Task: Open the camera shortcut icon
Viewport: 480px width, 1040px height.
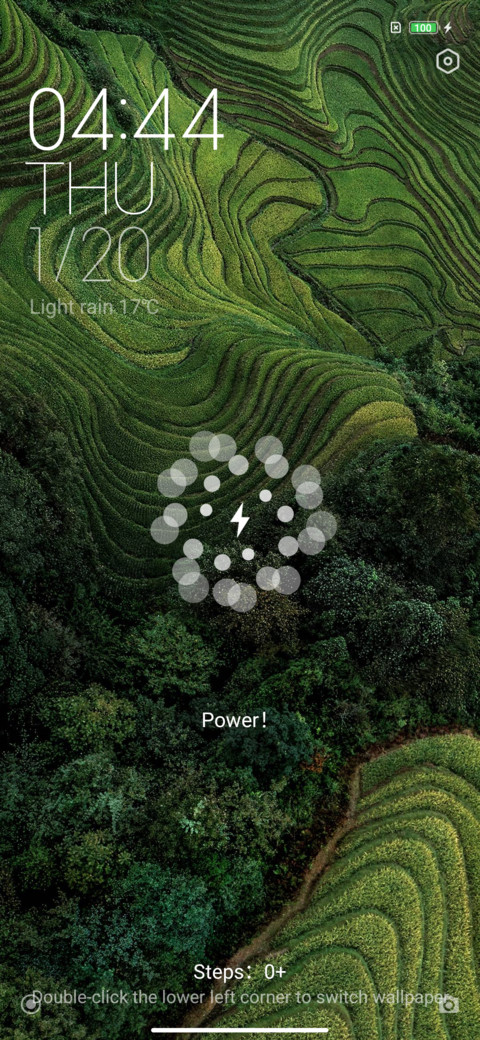Action: click(x=448, y=1005)
